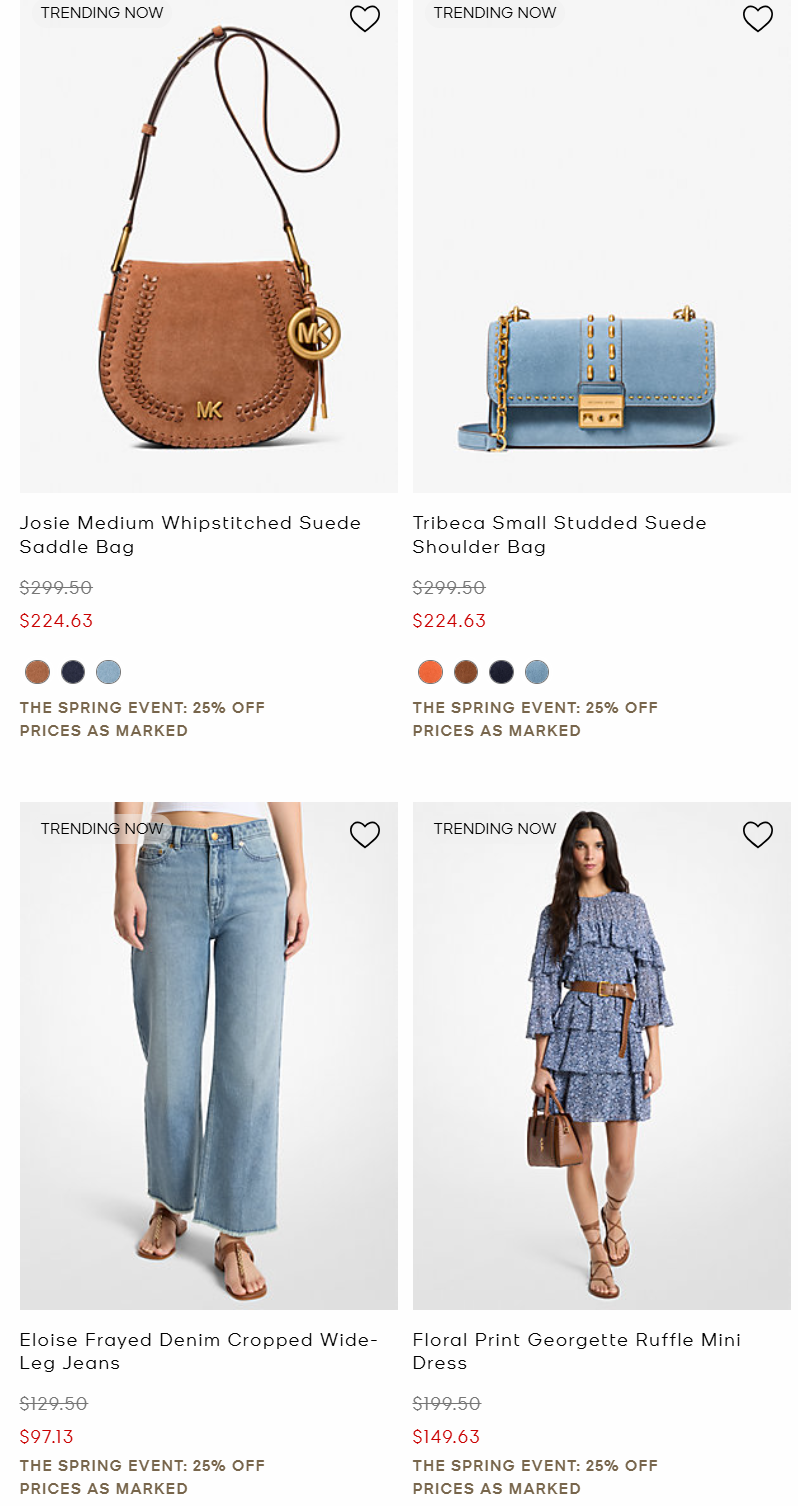Open Eloise Frayed Denim Cropped Wide-Leg Jeans title
Image resolution: width=798 pixels, height=1506 pixels.
pyautogui.click(x=198, y=1351)
